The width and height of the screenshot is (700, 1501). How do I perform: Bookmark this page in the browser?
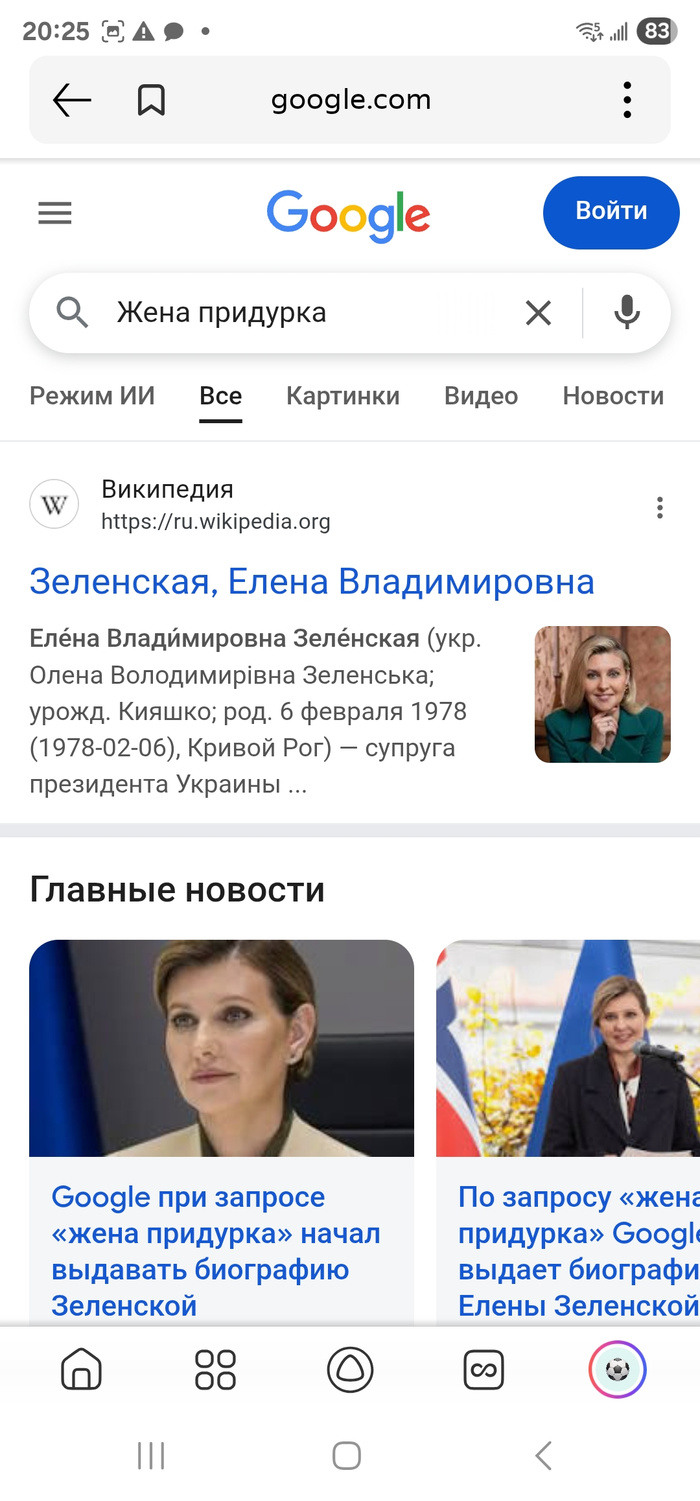point(151,100)
